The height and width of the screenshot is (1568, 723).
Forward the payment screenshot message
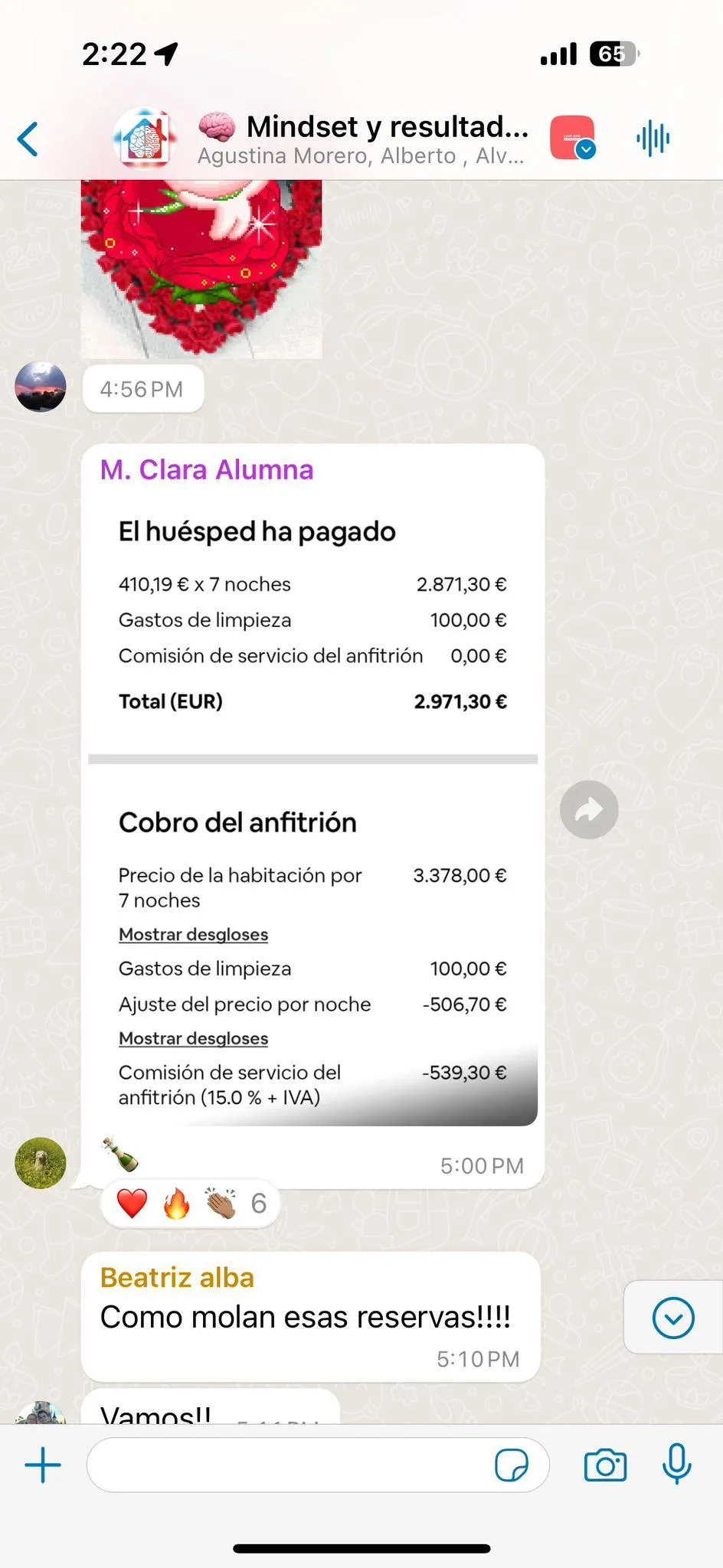click(x=589, y=810)
